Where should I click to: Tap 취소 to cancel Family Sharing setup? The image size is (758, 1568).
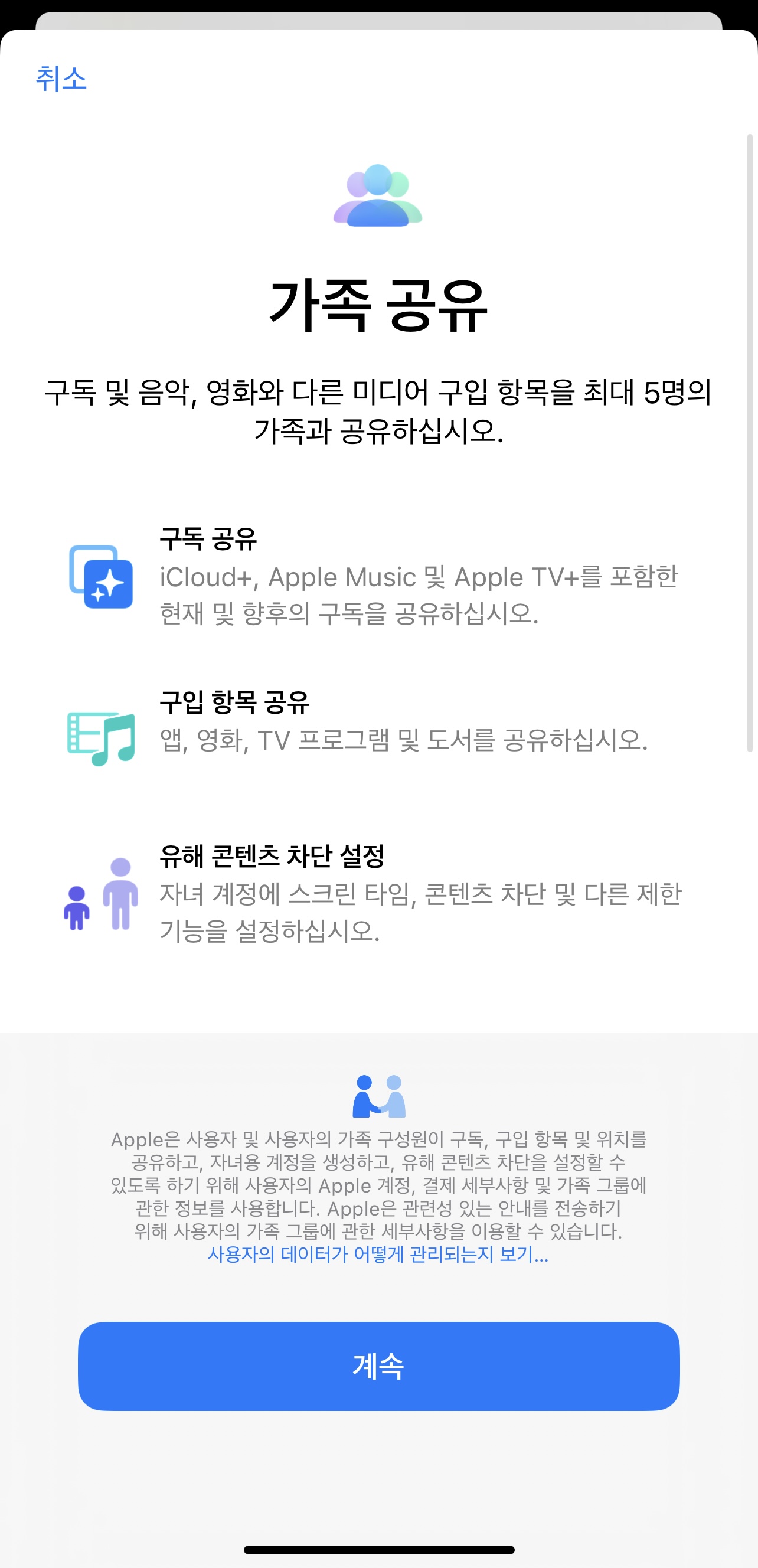(x=61, y=79)
